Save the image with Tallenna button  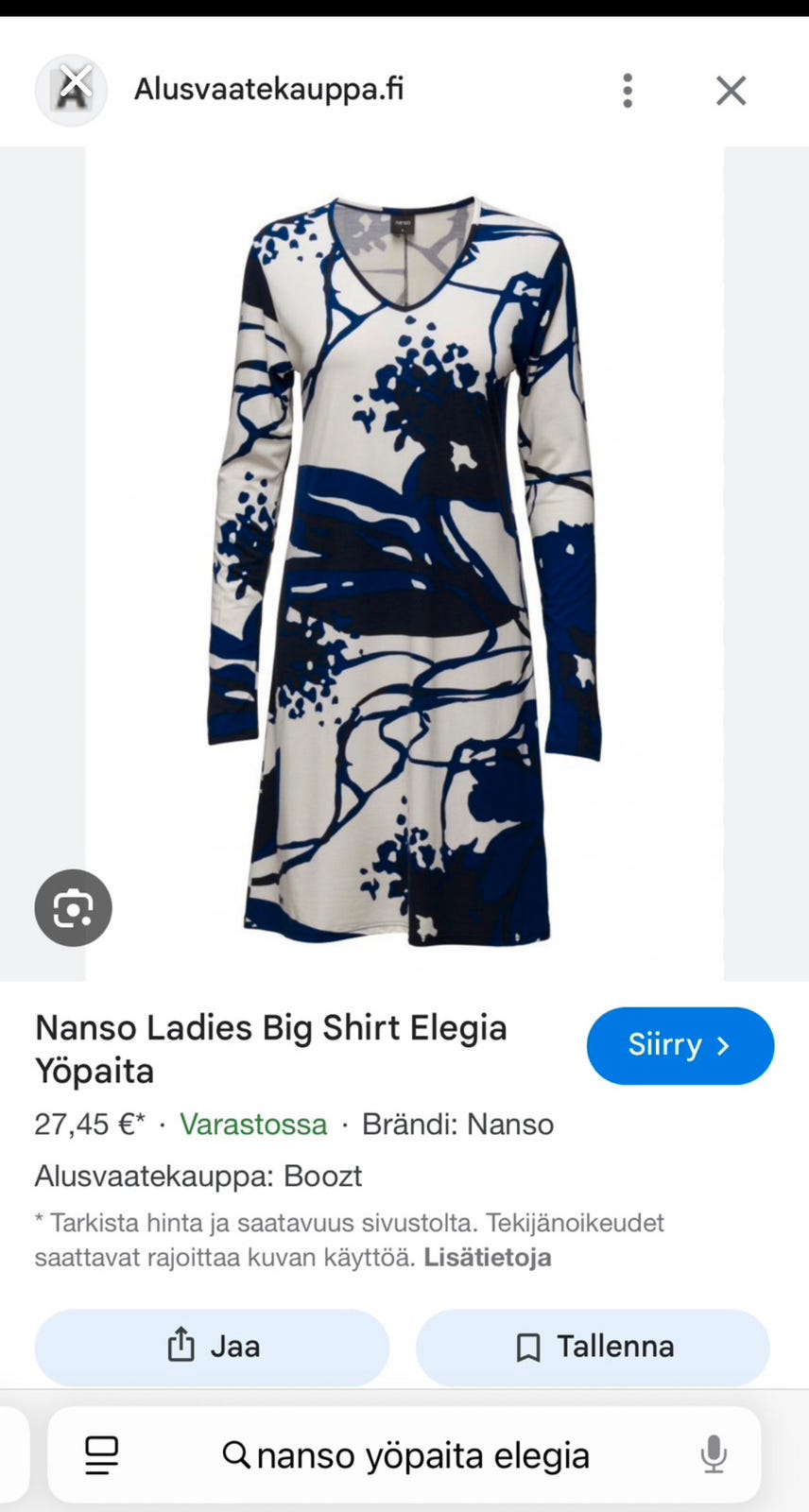(593, 1347)
